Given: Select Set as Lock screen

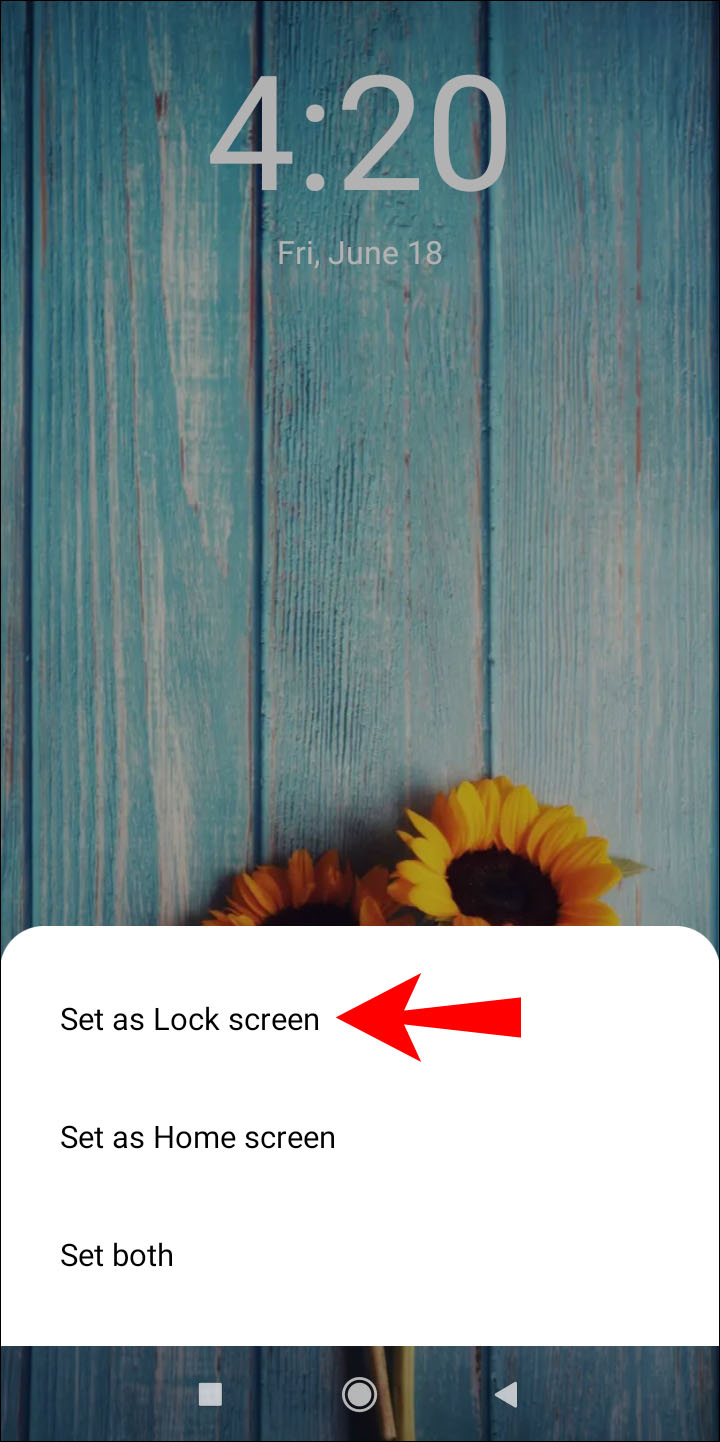Looking at the screenshot, I should click(190, 1019).
